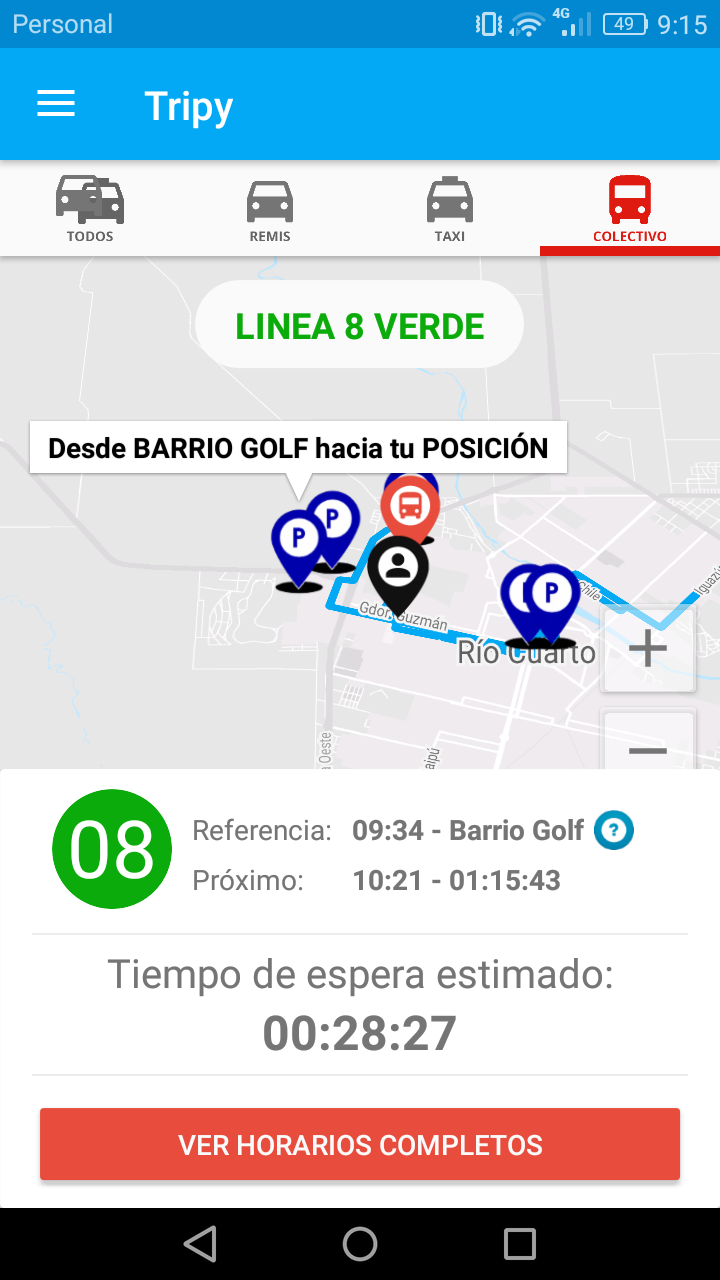Switch to the TODOS tab
Image resolution: width=720 pixels, height=1280 pixels.
tap(90, 208)
